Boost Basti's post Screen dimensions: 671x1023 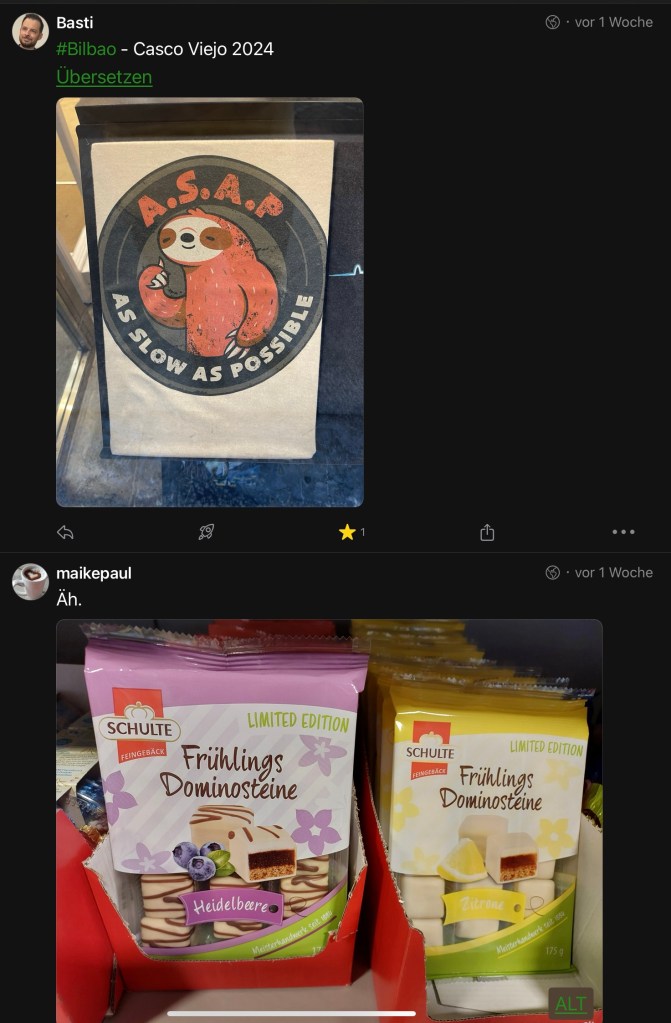click(206, 532)
